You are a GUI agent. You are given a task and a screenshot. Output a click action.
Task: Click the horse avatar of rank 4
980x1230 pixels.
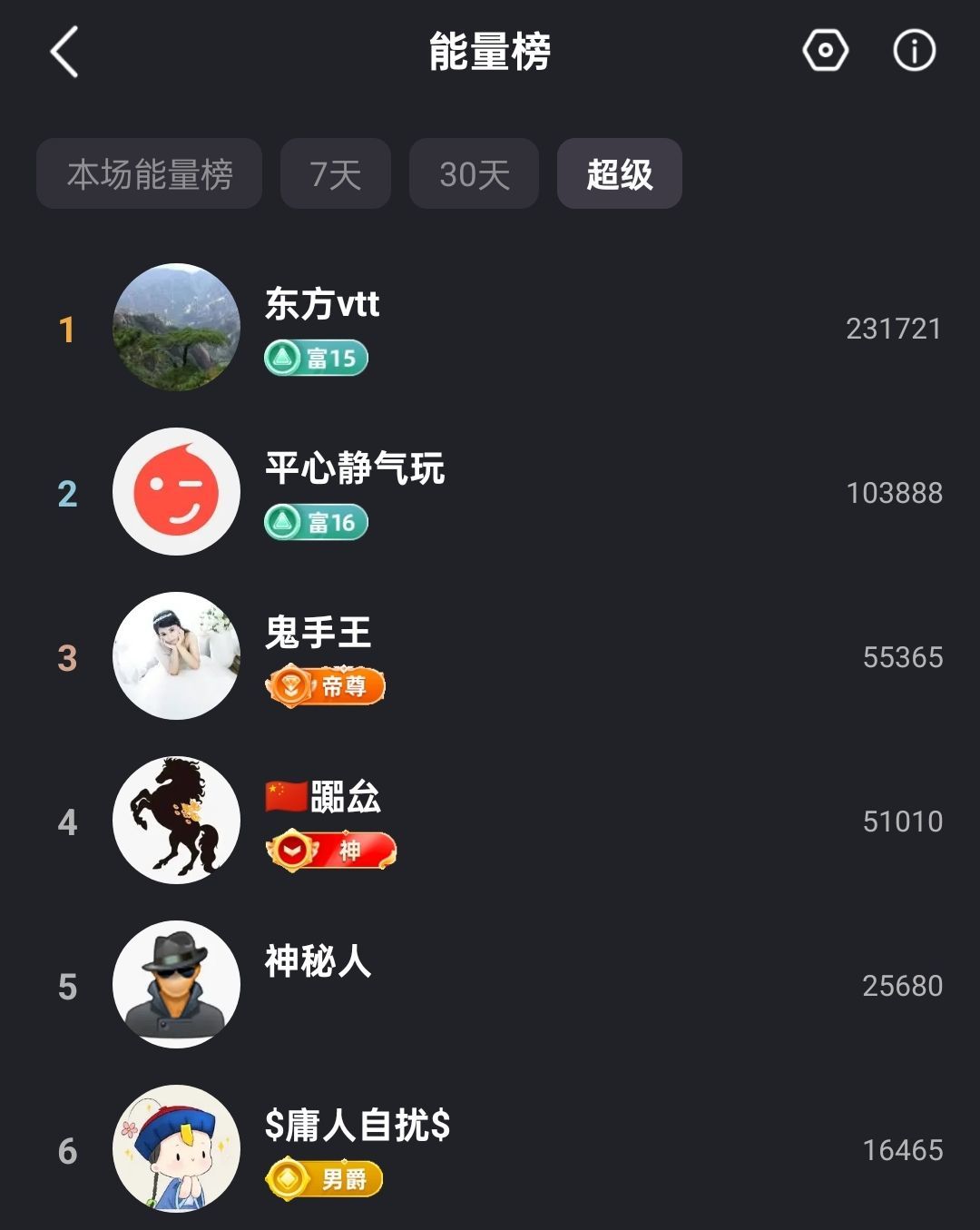pos(176,820)
